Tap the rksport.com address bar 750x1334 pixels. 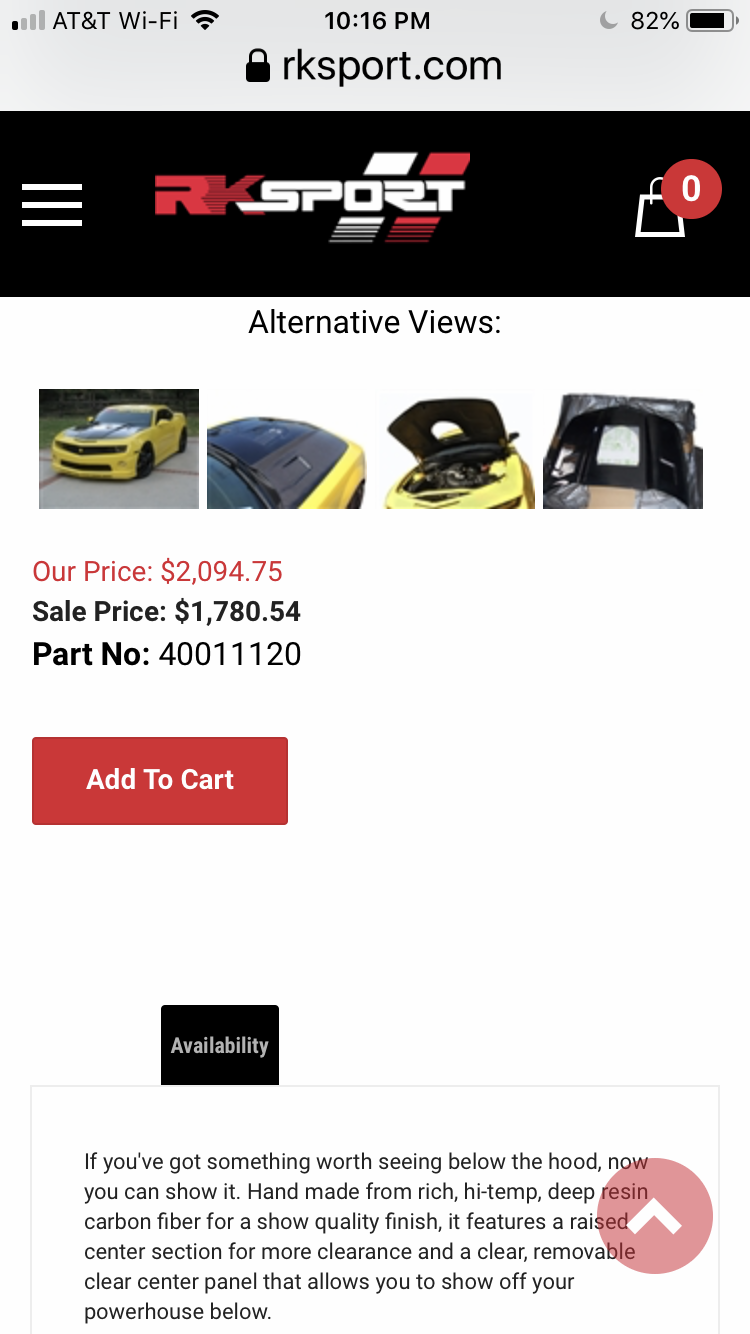pos(375,67)
